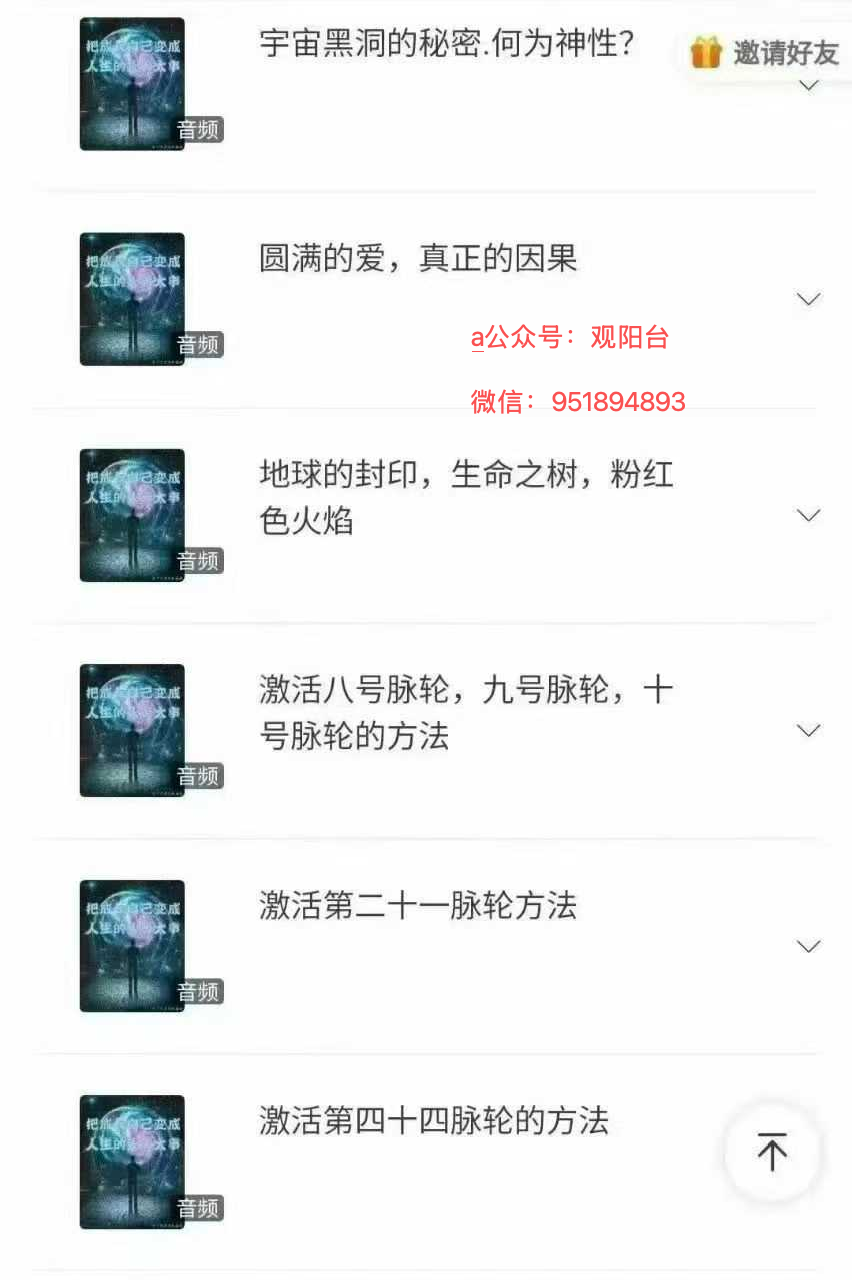
Task: Expand the chevron beside 激活八号脉轮
Action: pos(808,730)
